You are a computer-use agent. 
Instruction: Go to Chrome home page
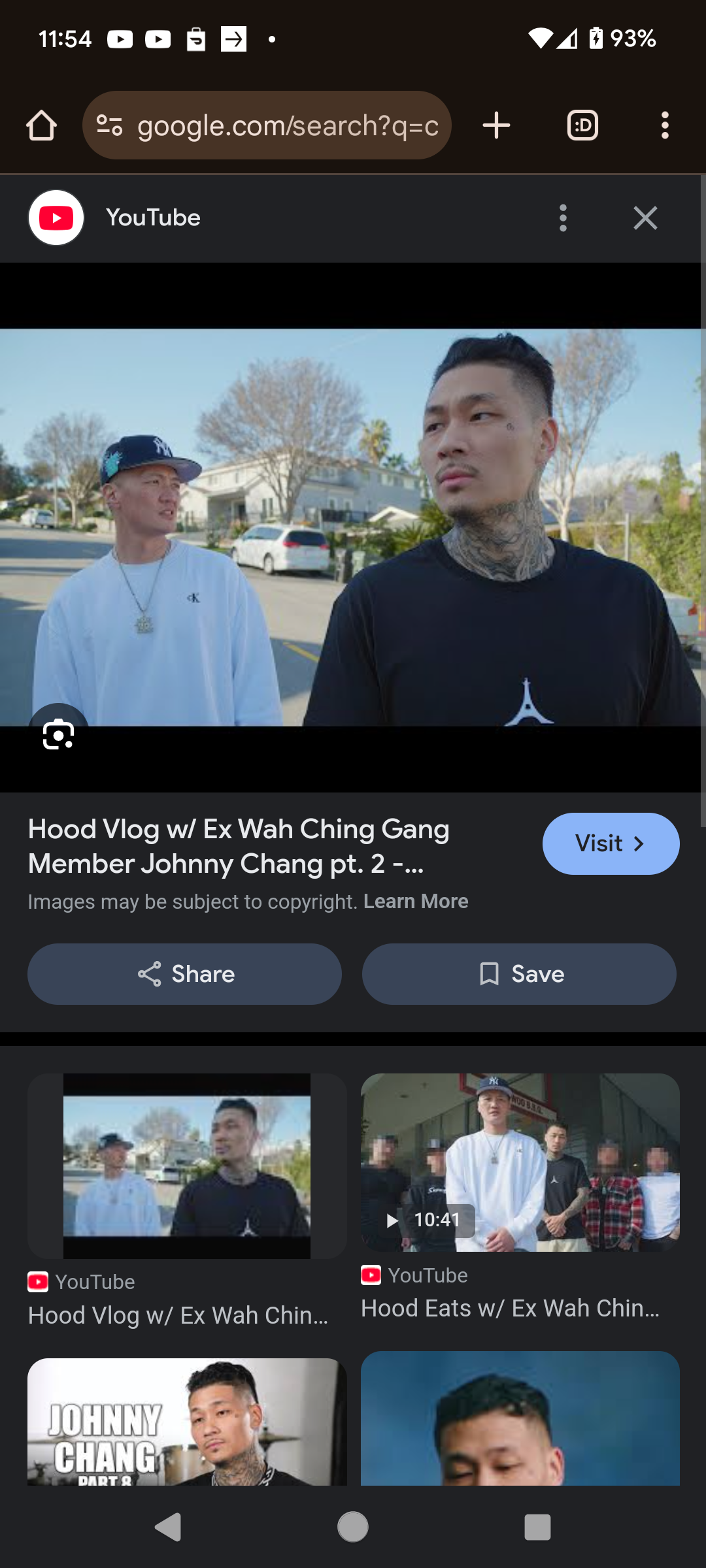41,125
